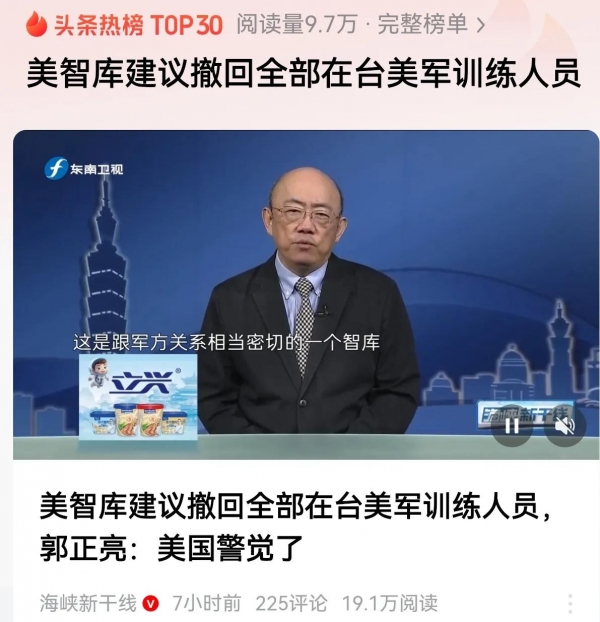
Task: Unmute the video sound
Action: (565, 425)
